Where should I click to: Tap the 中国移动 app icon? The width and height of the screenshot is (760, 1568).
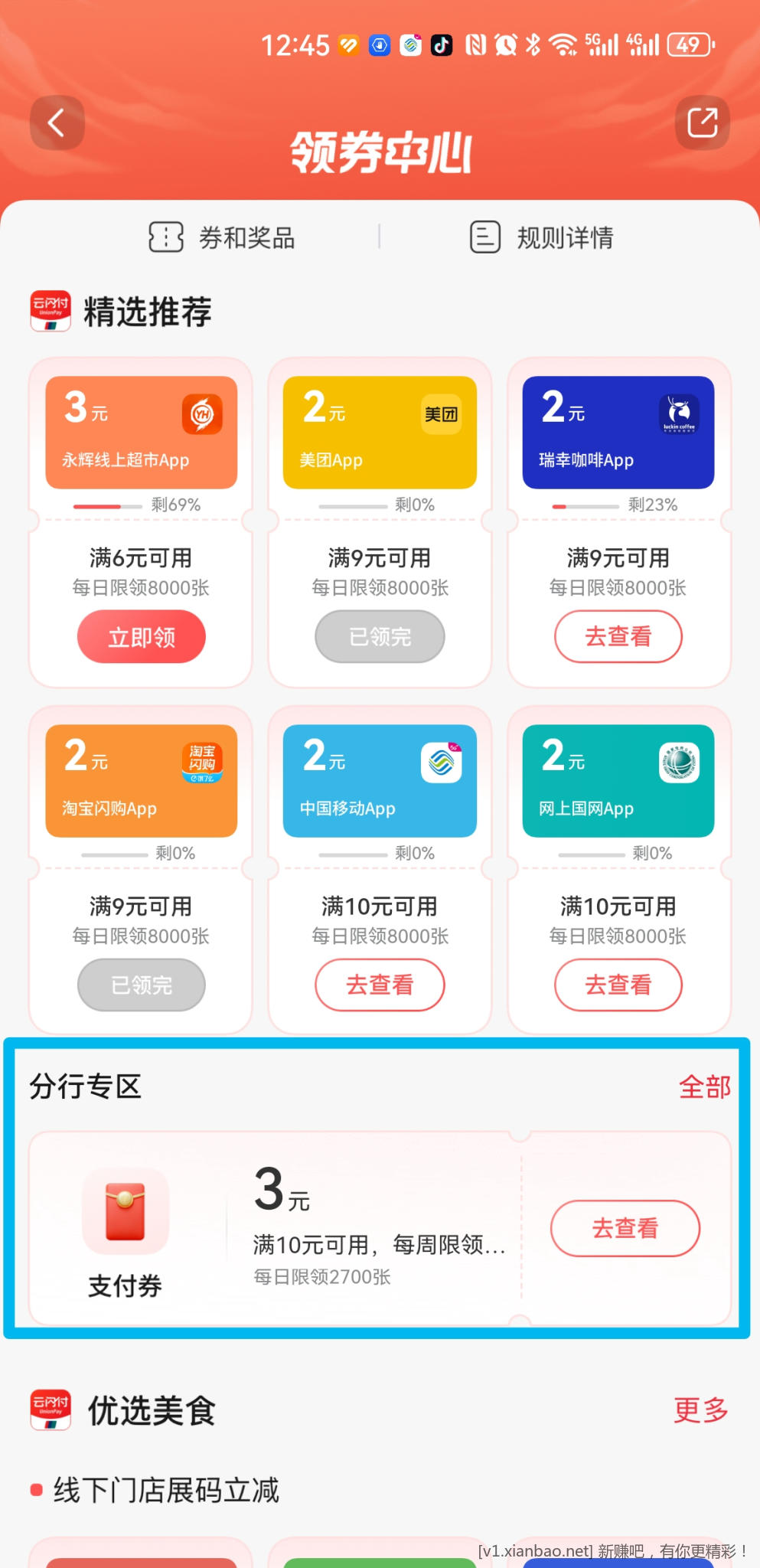[x=442, y=763]
